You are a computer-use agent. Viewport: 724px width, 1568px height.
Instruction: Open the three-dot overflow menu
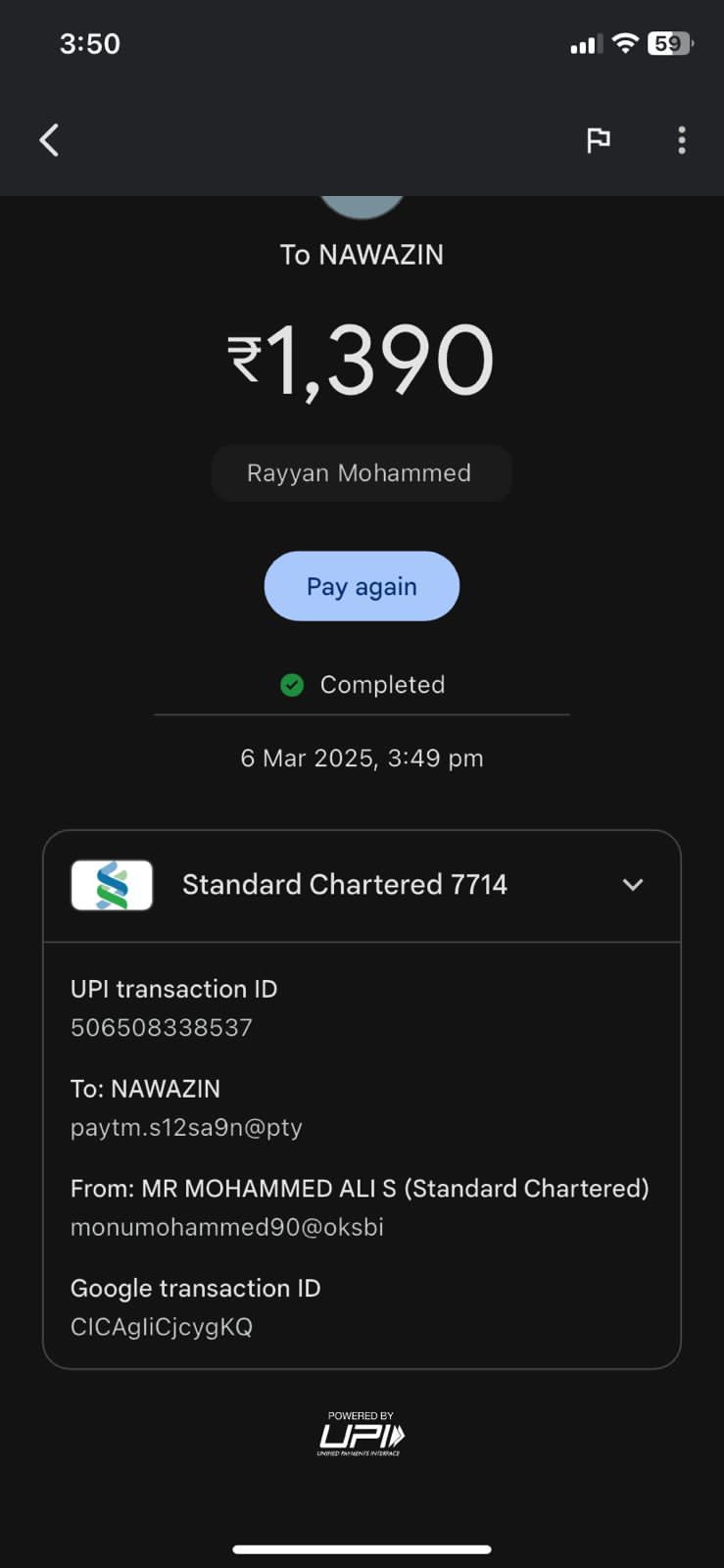pyautogui.click(x=682, y=140)
